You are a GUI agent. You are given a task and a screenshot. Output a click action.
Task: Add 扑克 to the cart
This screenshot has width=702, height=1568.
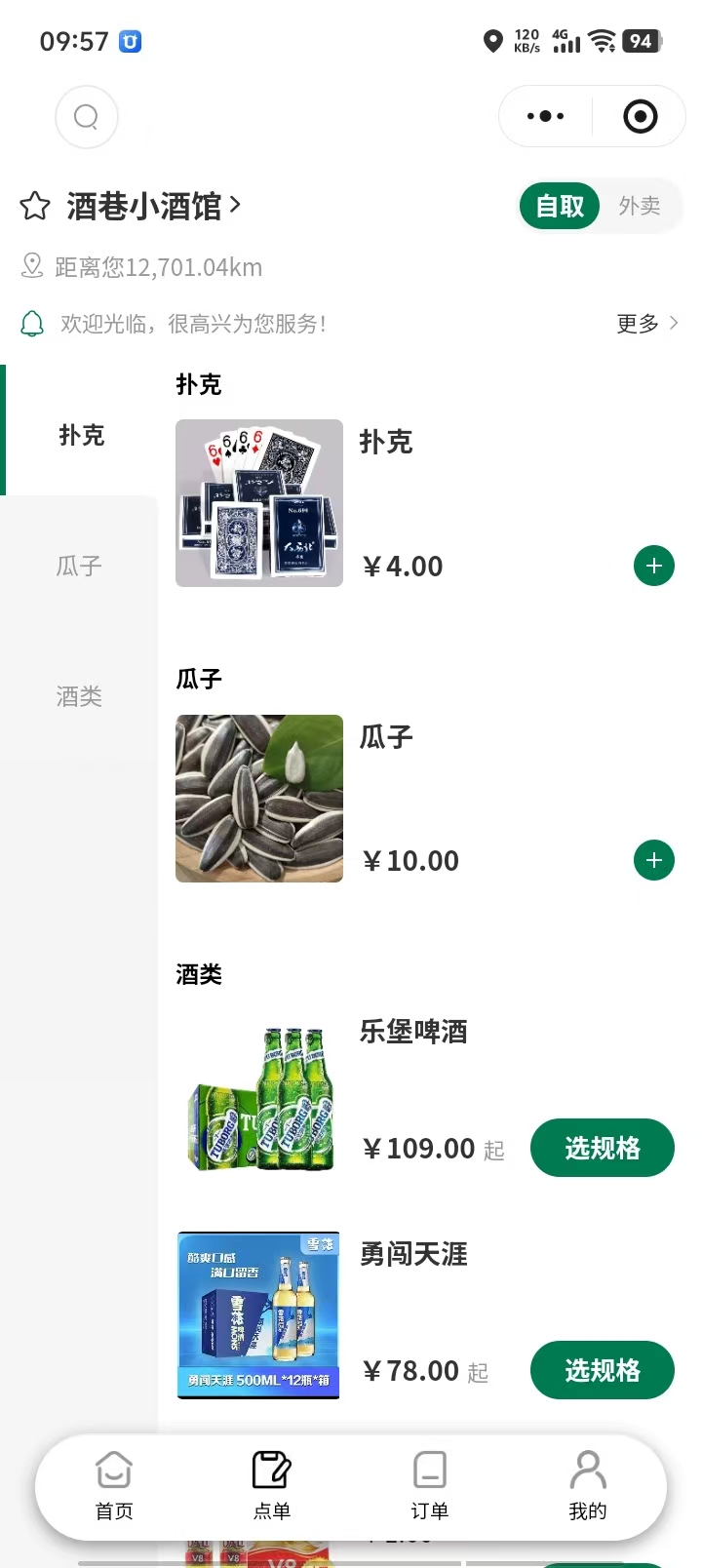tap(653, 566)
